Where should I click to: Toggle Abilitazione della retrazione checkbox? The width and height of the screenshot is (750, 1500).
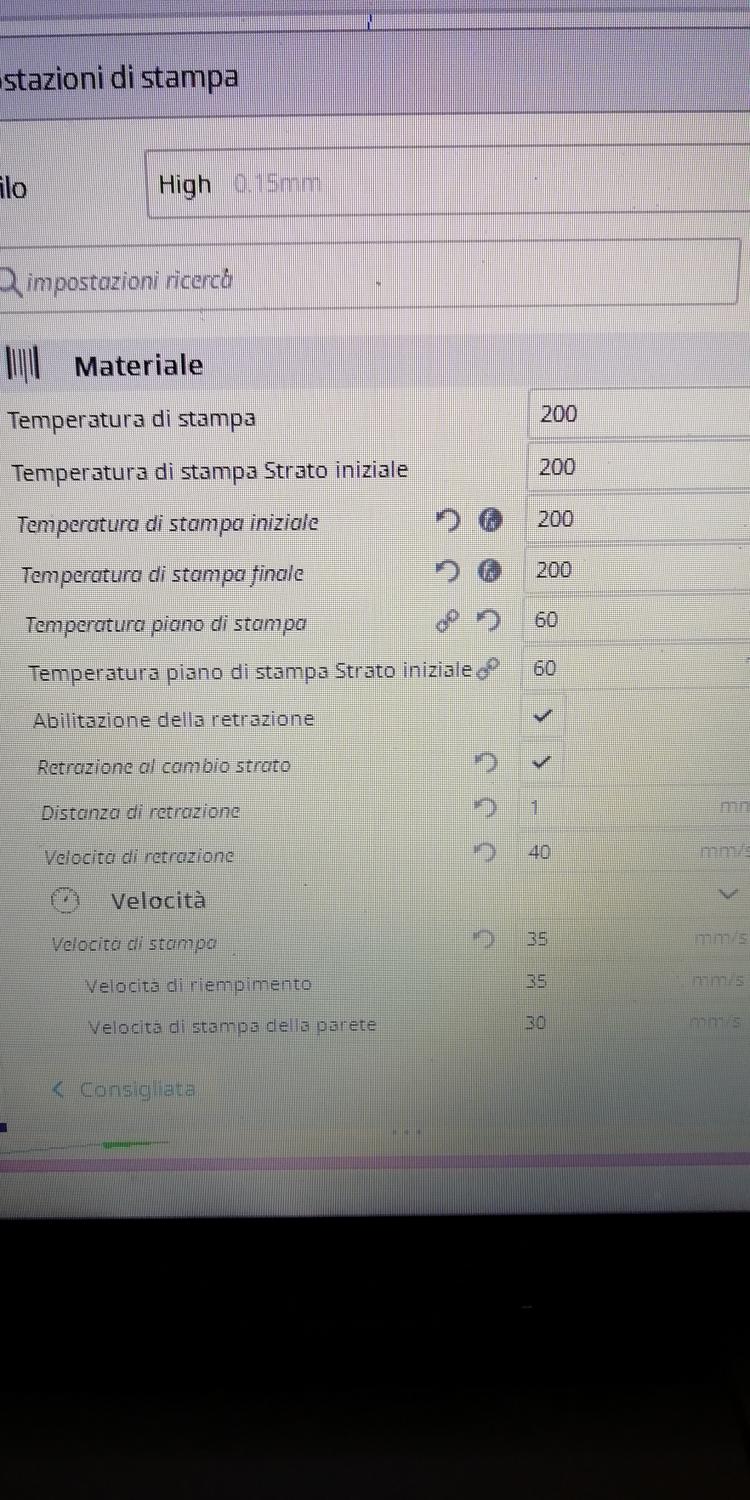click(543, 716)
